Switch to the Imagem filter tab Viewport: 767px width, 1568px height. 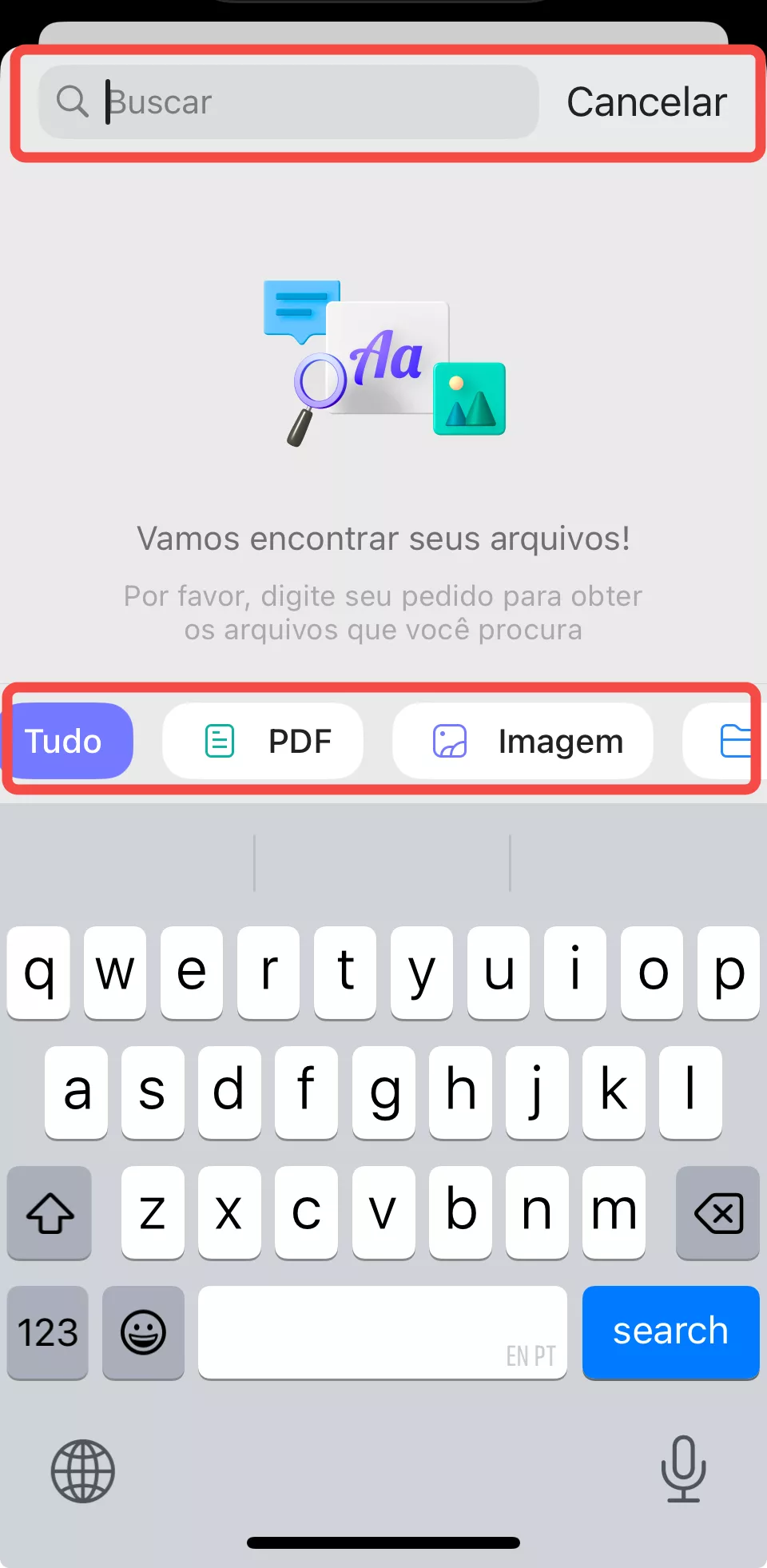[522, 741]
